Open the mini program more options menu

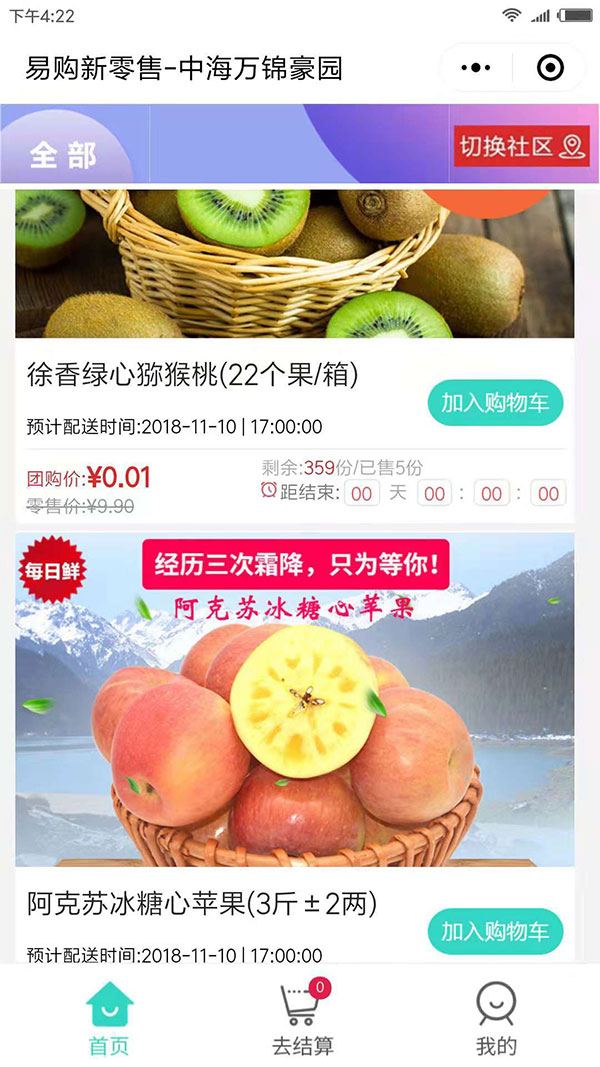475,68
